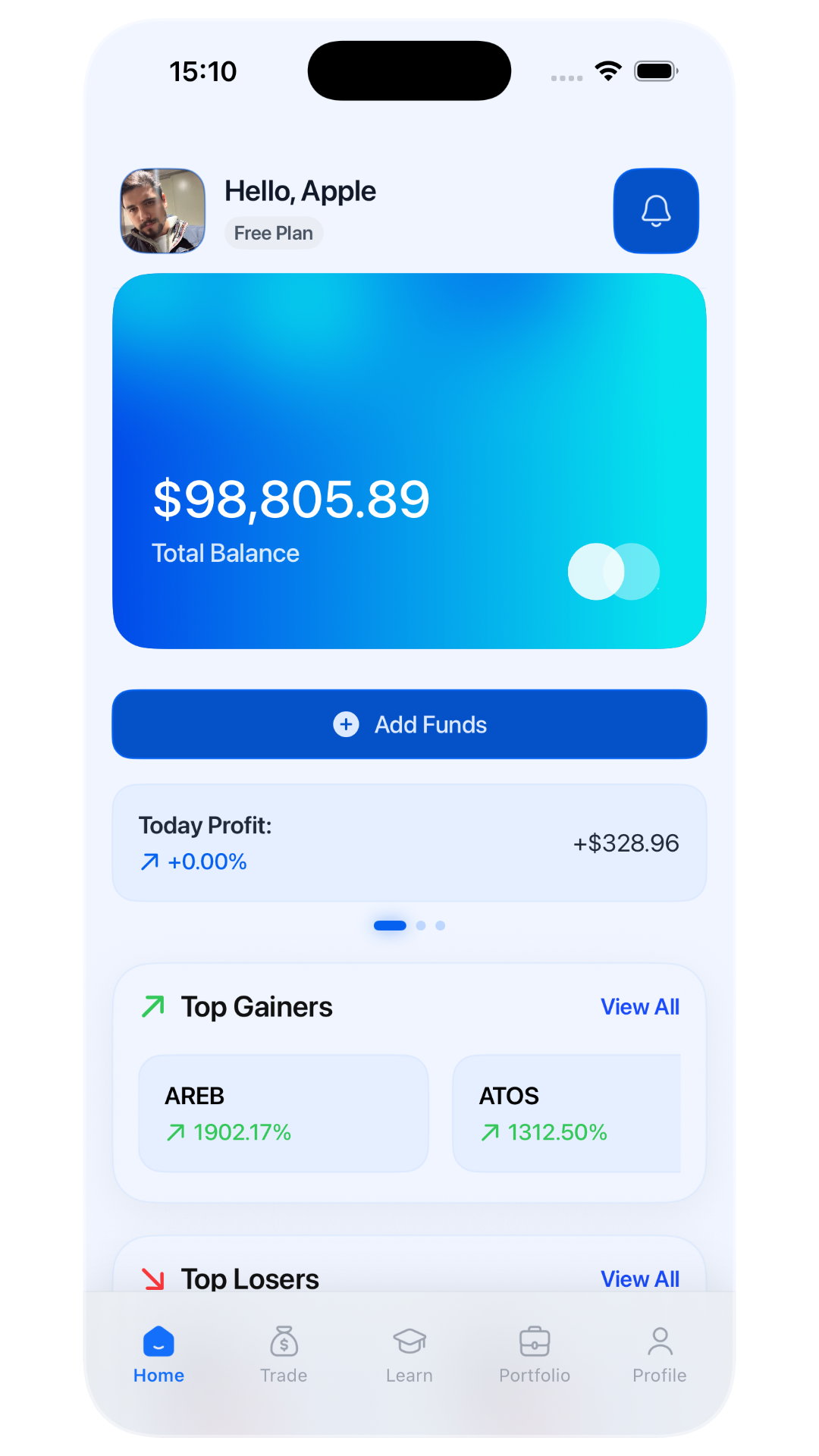Open the Profile tab
The width and height of the screenshot is (819, 1456).
tap(660, 1354)
